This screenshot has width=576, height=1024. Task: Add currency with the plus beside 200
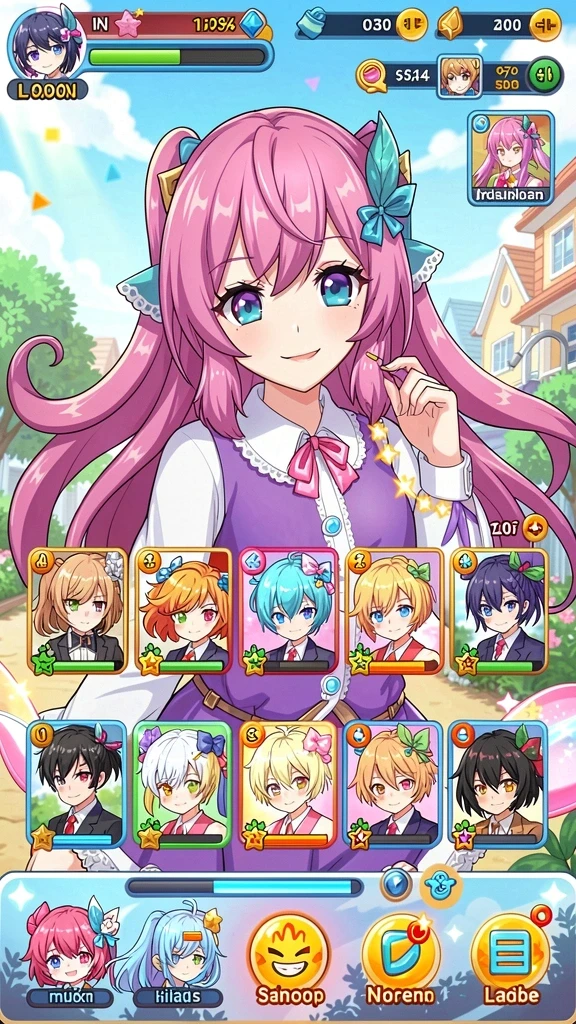coord(545,25)
